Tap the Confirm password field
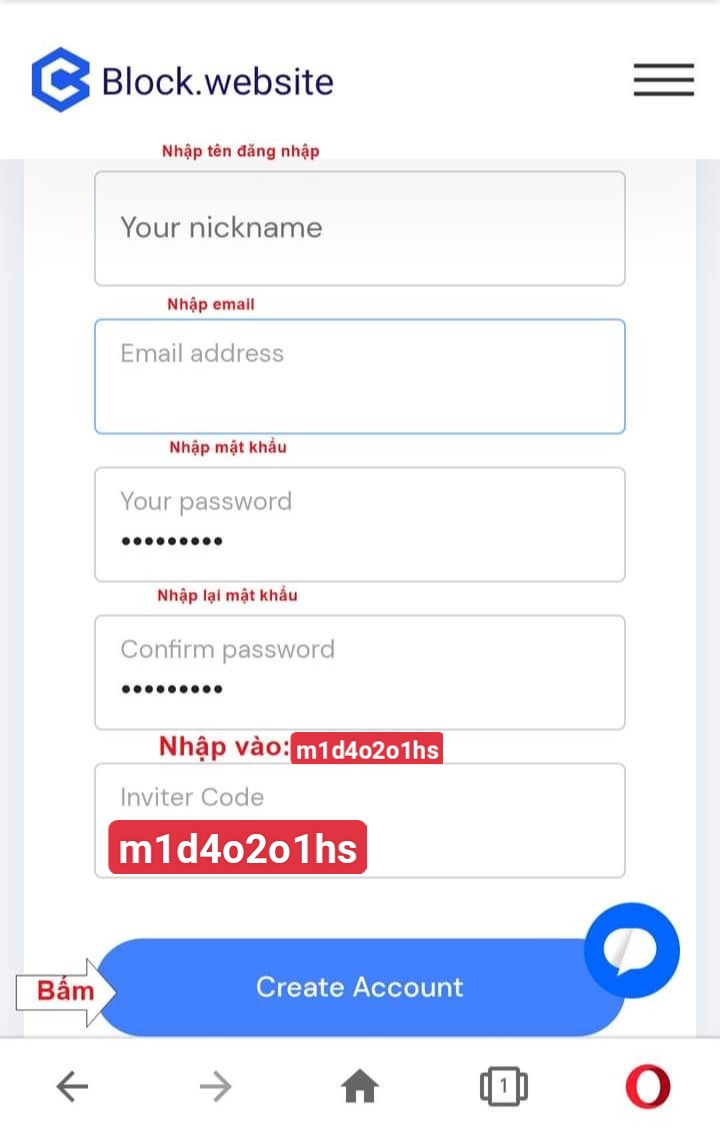 tap(360, 672)
